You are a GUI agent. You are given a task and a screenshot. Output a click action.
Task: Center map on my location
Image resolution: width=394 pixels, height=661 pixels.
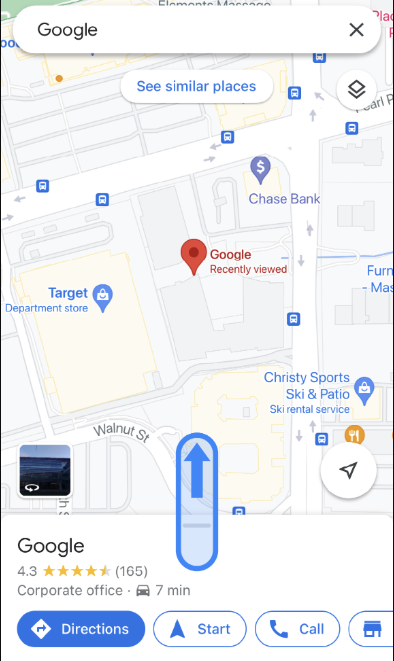348,470
